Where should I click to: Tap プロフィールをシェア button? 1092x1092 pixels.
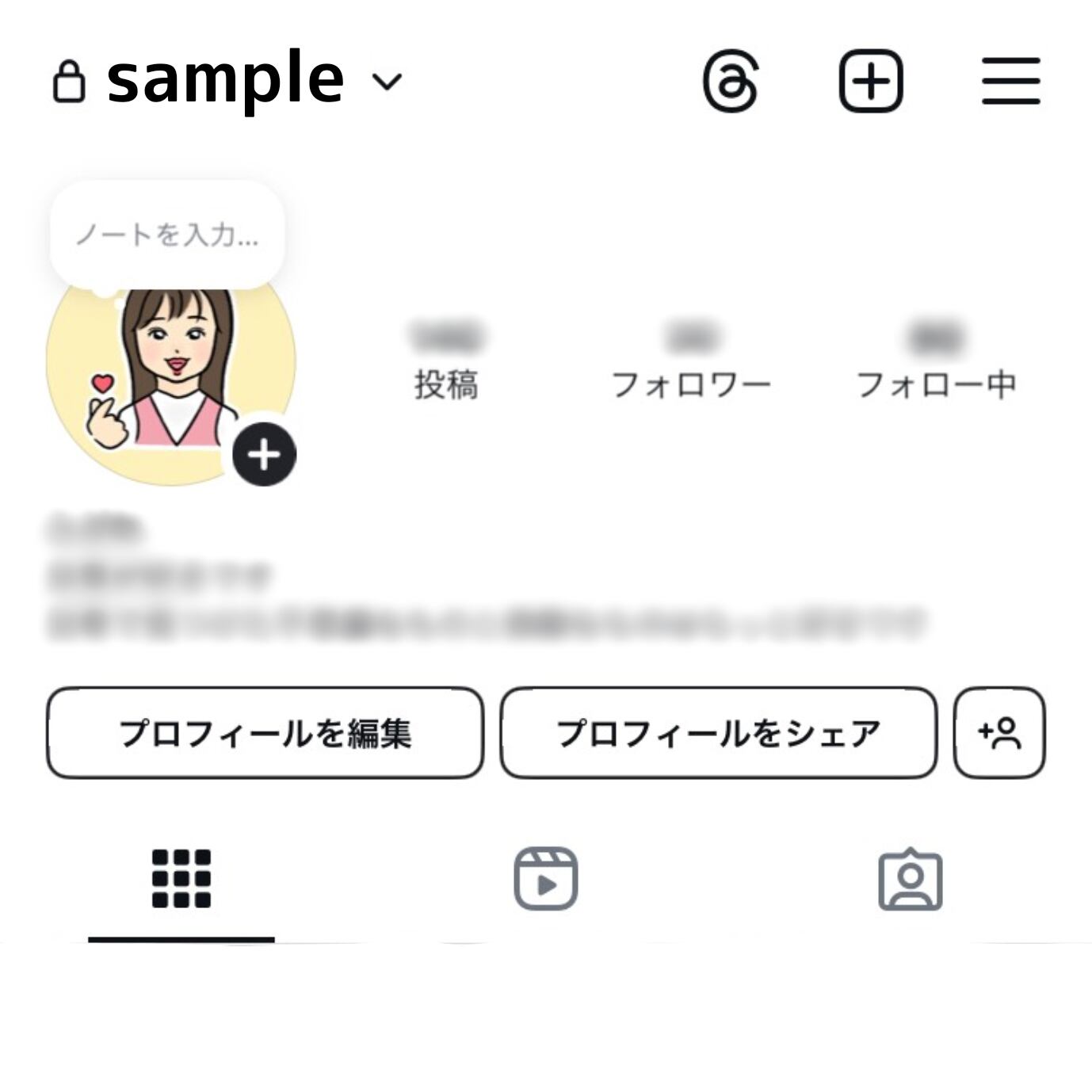coord(718,733)
